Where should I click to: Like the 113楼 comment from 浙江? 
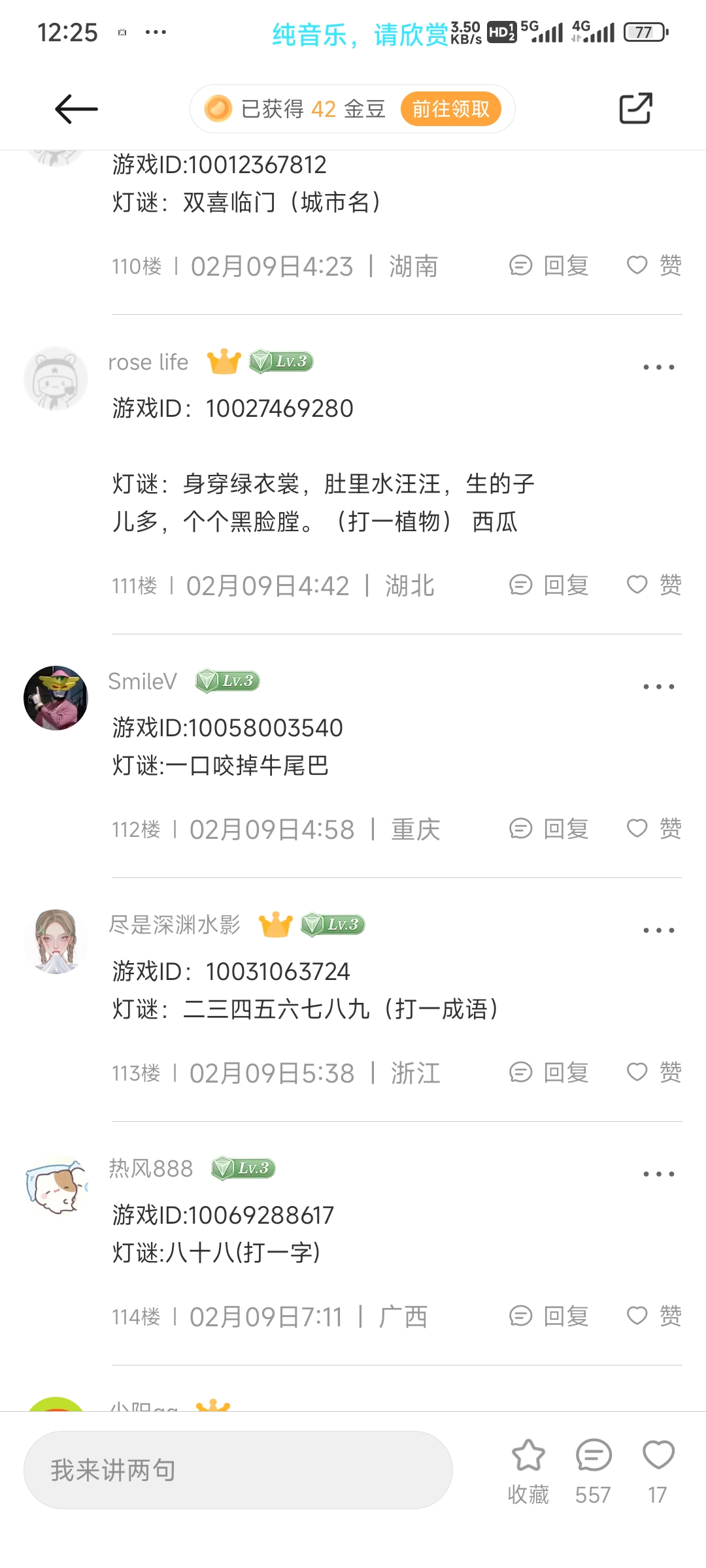pyautogui.click(x=654, y=1072)
